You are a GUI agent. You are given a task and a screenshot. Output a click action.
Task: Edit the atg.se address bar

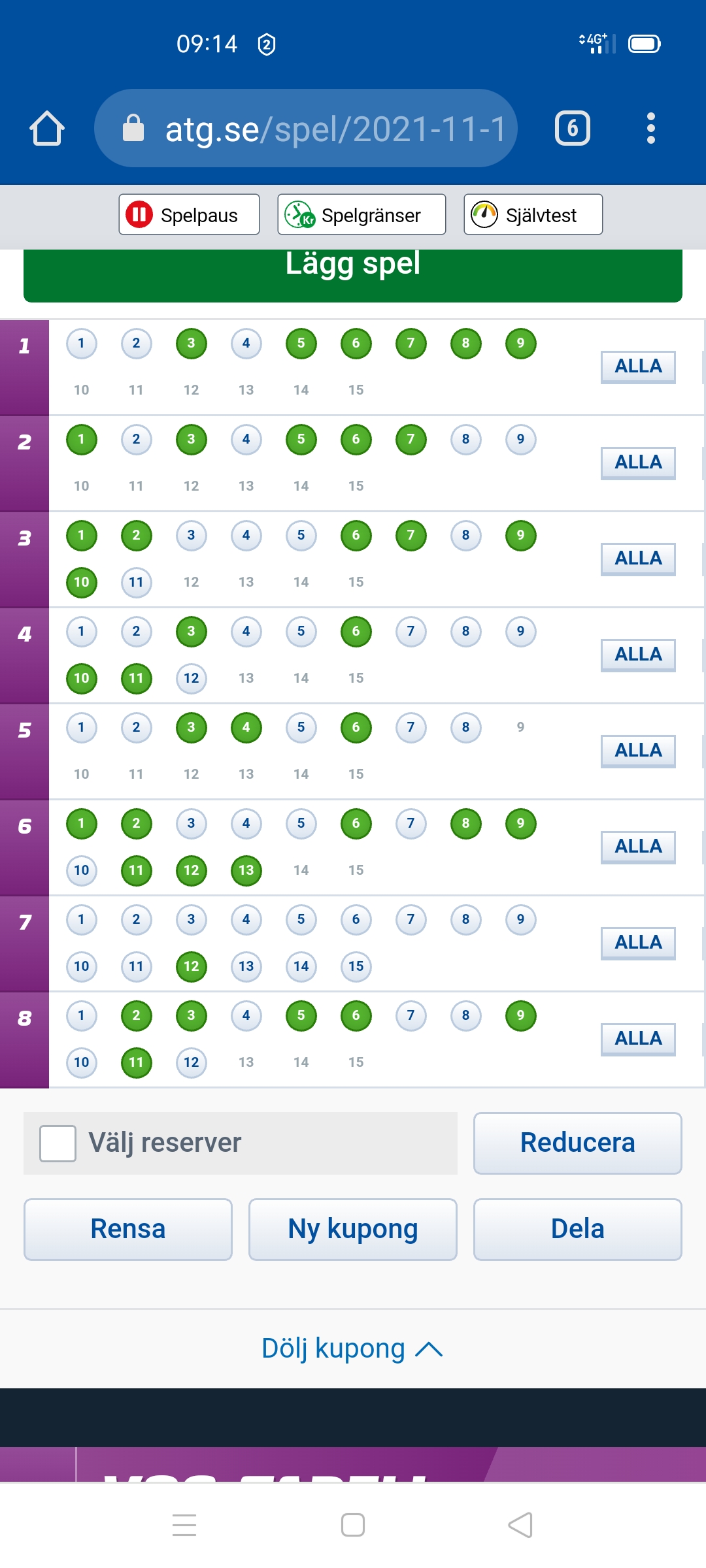306,128
